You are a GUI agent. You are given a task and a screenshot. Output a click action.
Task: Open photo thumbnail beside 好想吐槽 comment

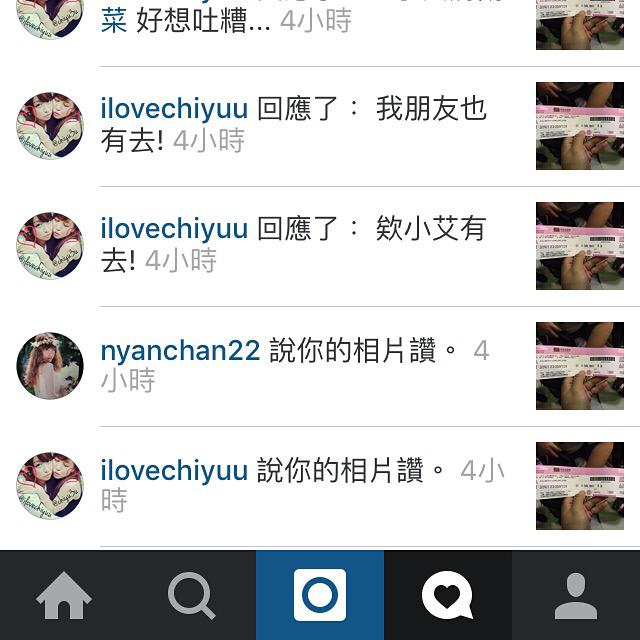pyautogui.click(x=579, y=24)
